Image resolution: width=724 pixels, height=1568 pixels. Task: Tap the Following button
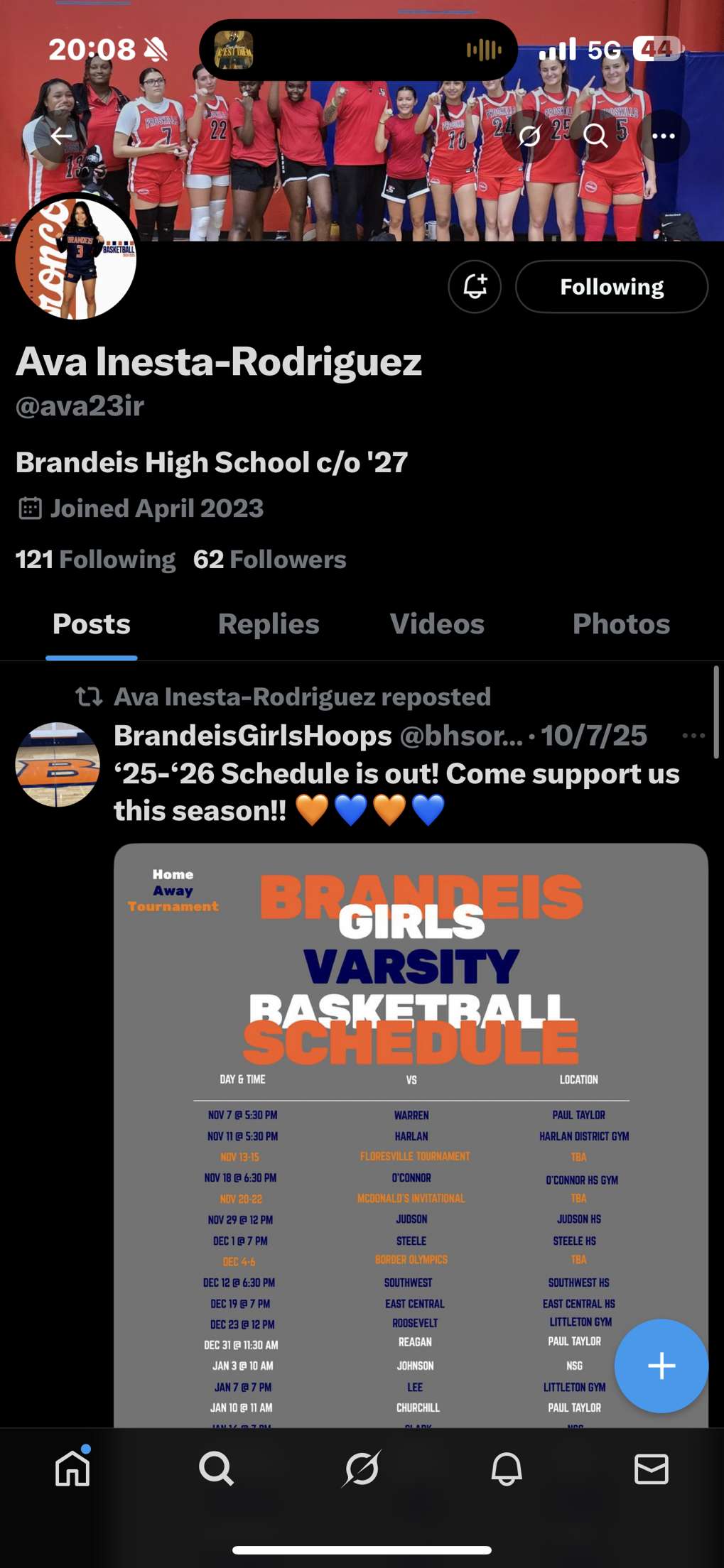(x=611, y=287)
